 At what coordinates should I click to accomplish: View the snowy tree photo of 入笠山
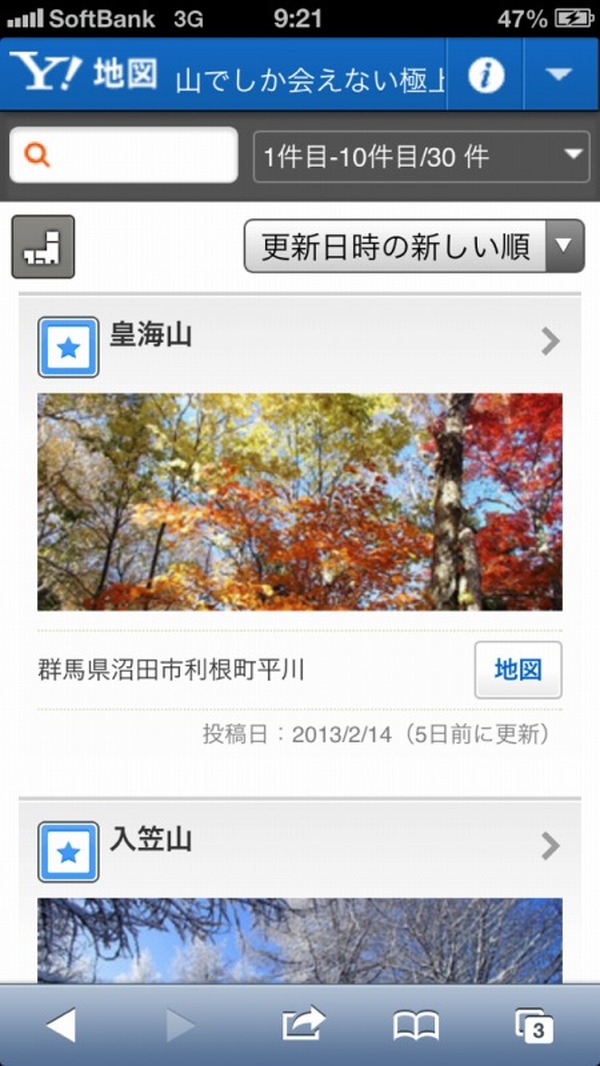300,941
